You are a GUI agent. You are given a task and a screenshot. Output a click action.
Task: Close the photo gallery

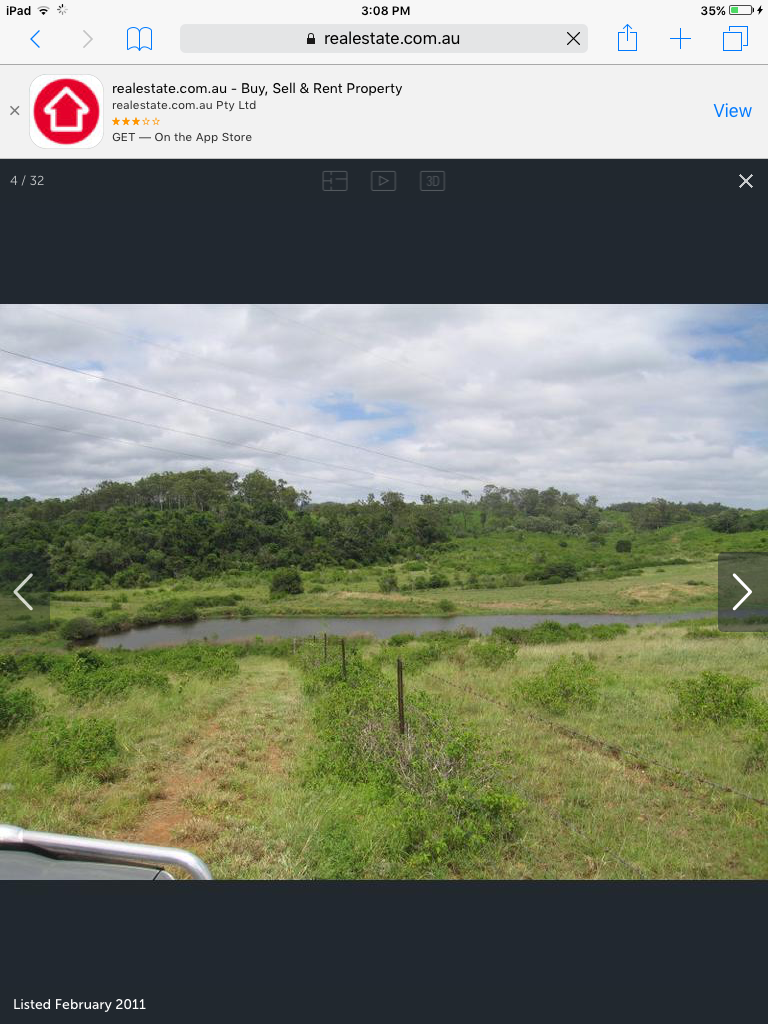coord(745,181)
